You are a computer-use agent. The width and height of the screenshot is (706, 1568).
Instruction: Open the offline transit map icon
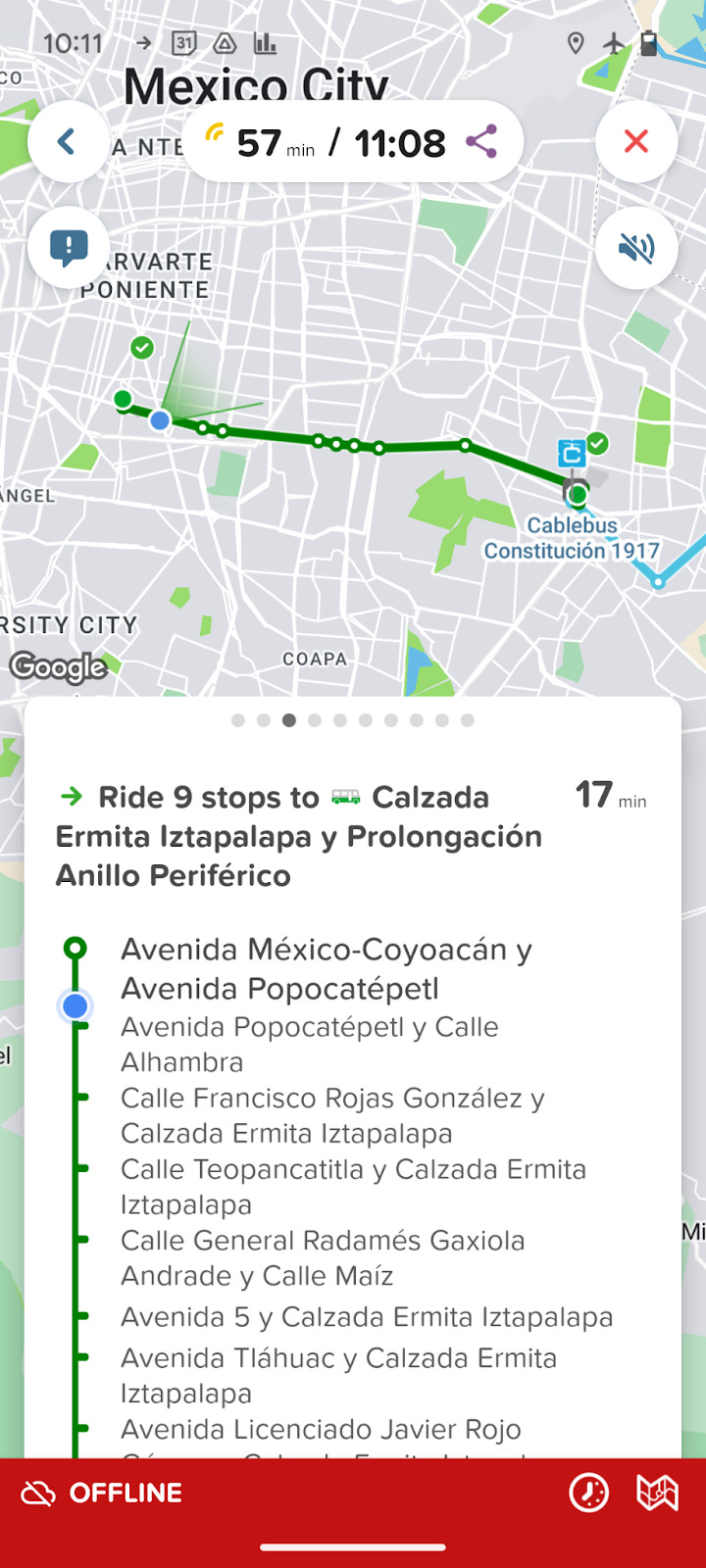tap(657, 1493)
